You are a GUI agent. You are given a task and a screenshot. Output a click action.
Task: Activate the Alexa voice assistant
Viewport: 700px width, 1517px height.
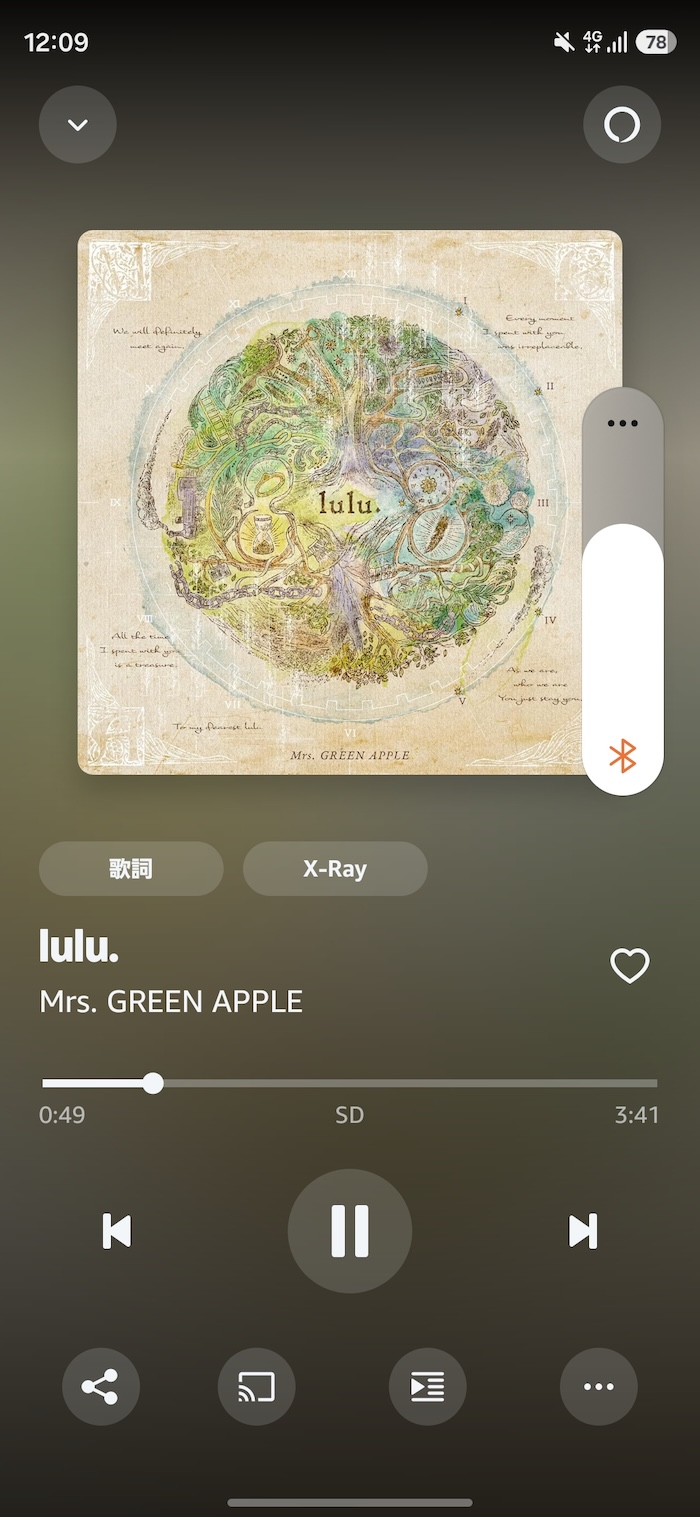coord(621,125)
